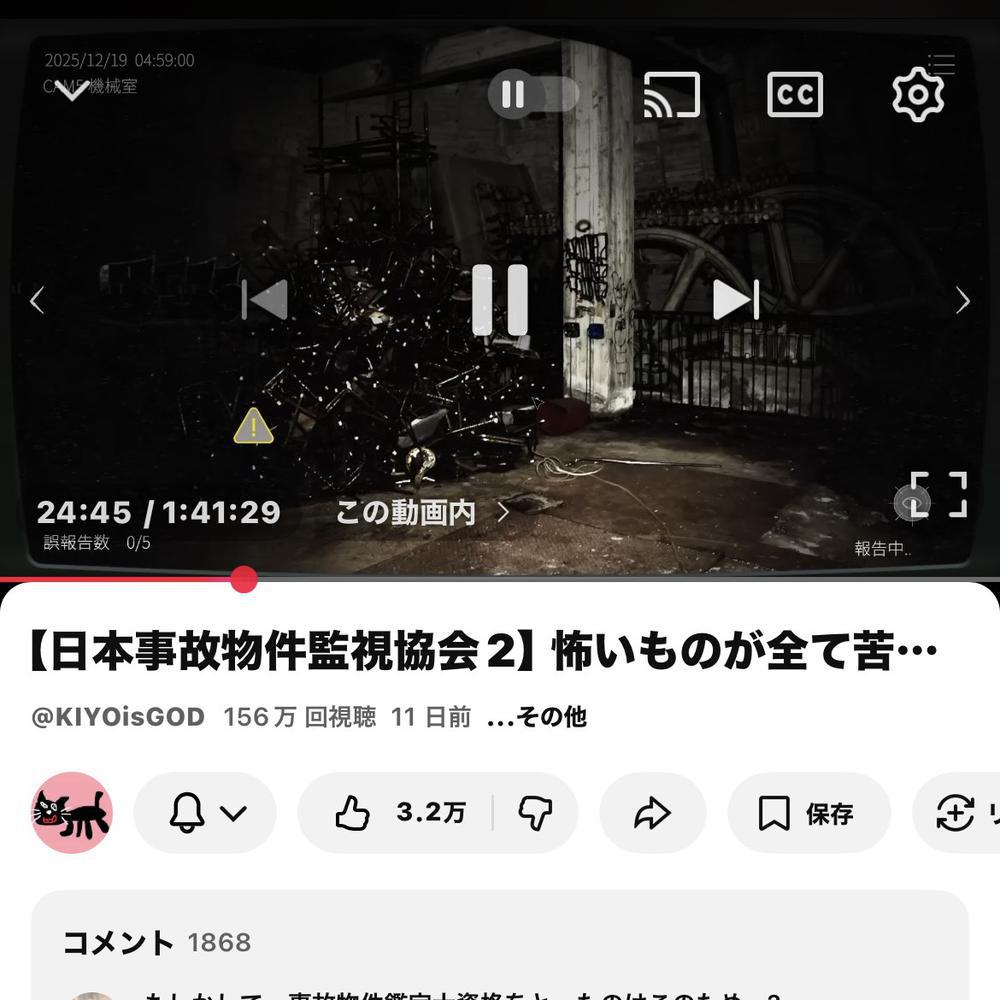
Task: Open the notification bell dropdown
Action: pos(206,813)
